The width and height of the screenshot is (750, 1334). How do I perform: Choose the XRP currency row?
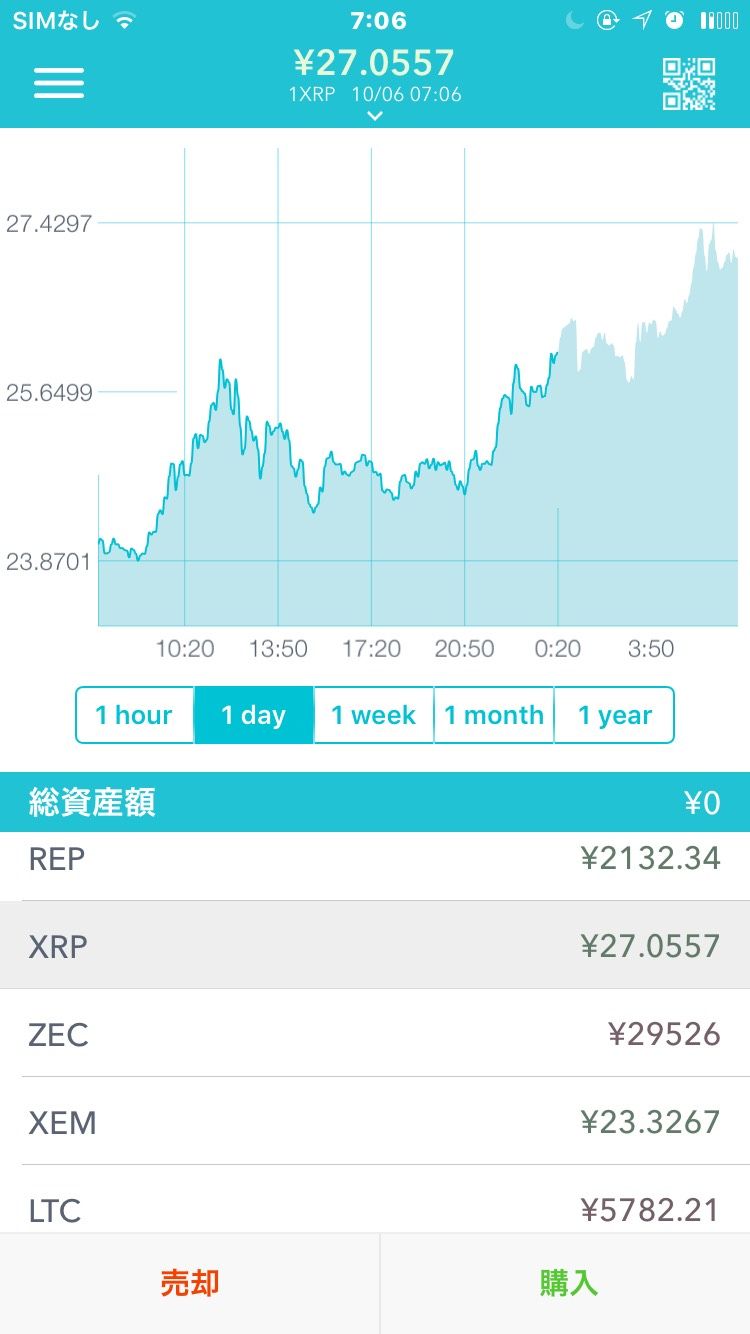point(375,945)
